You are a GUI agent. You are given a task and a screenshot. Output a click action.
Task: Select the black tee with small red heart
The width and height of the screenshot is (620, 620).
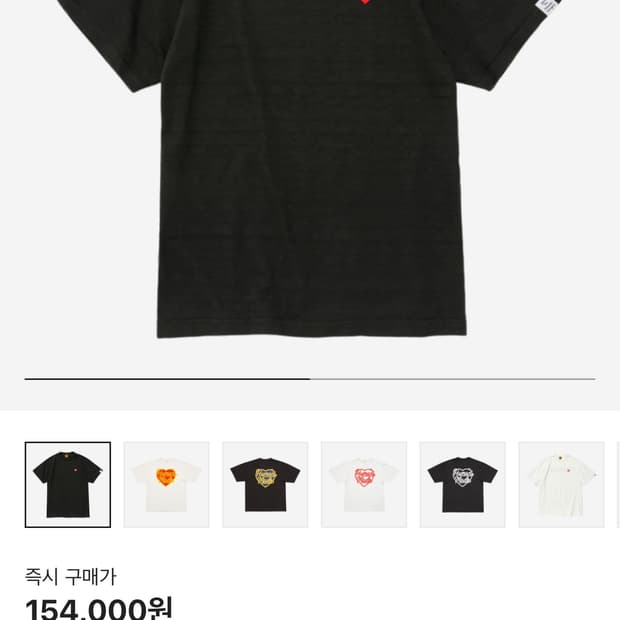(68, 485)
